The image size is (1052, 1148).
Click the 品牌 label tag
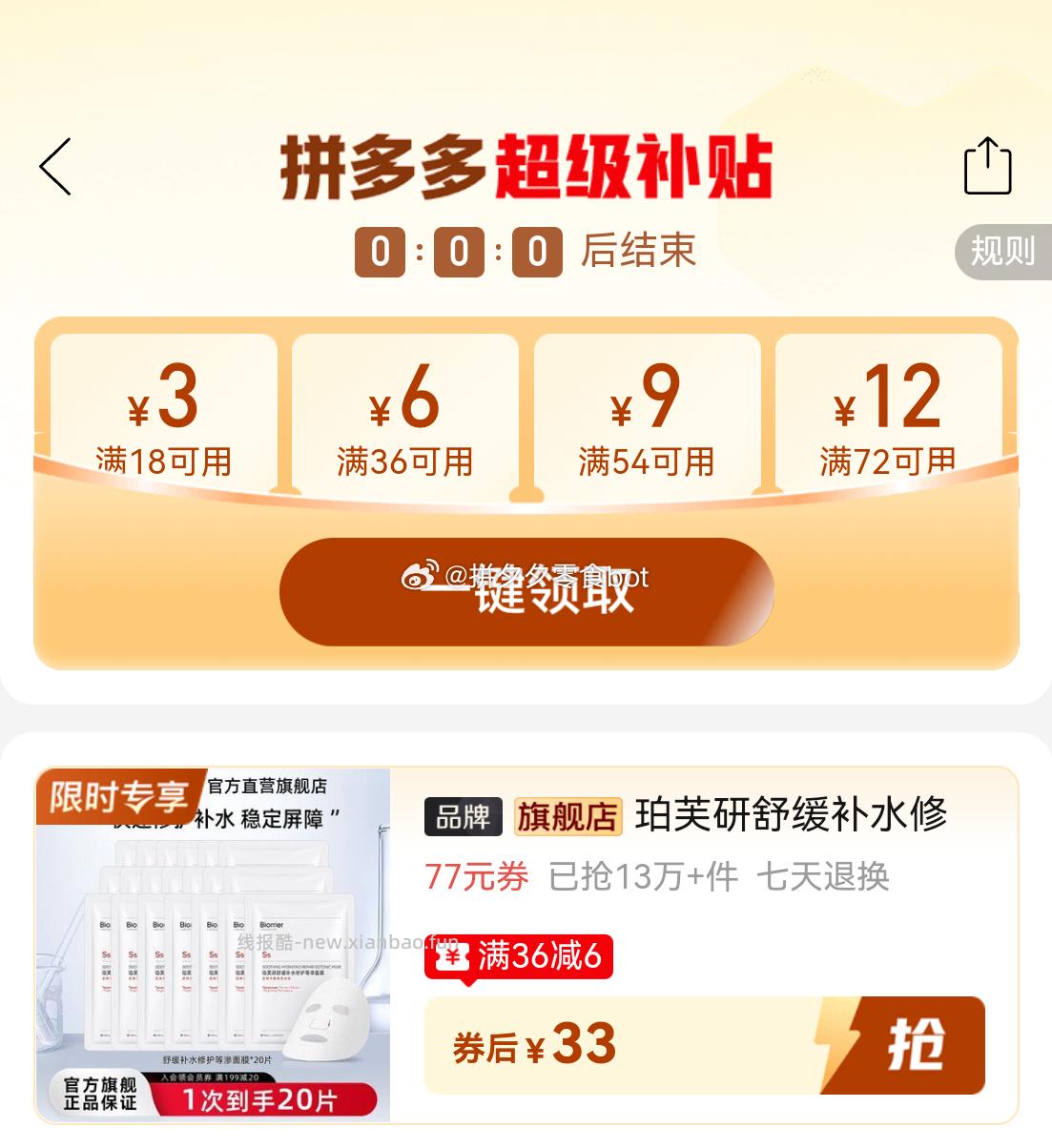[x=463, y=817]
